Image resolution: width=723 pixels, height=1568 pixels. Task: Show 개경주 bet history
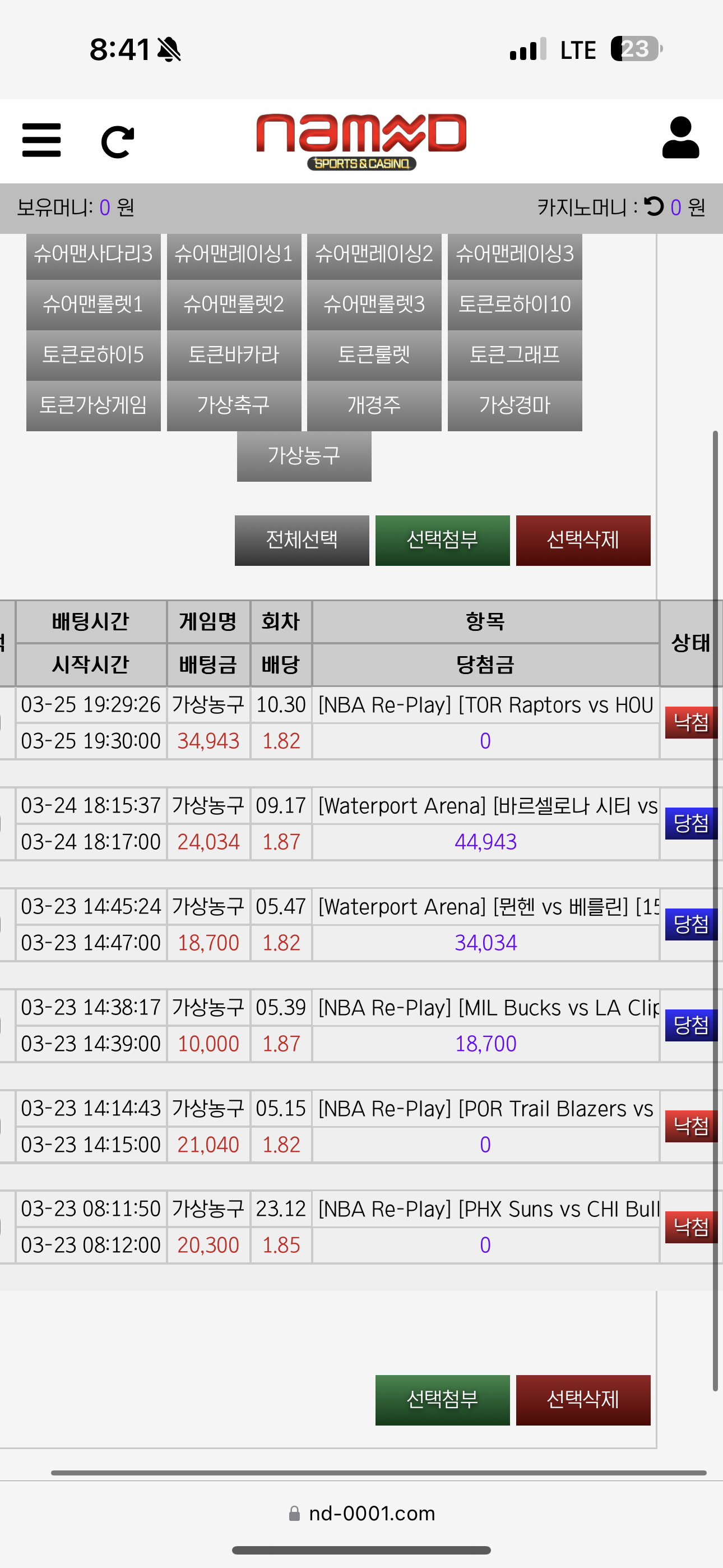pos(374,405)
